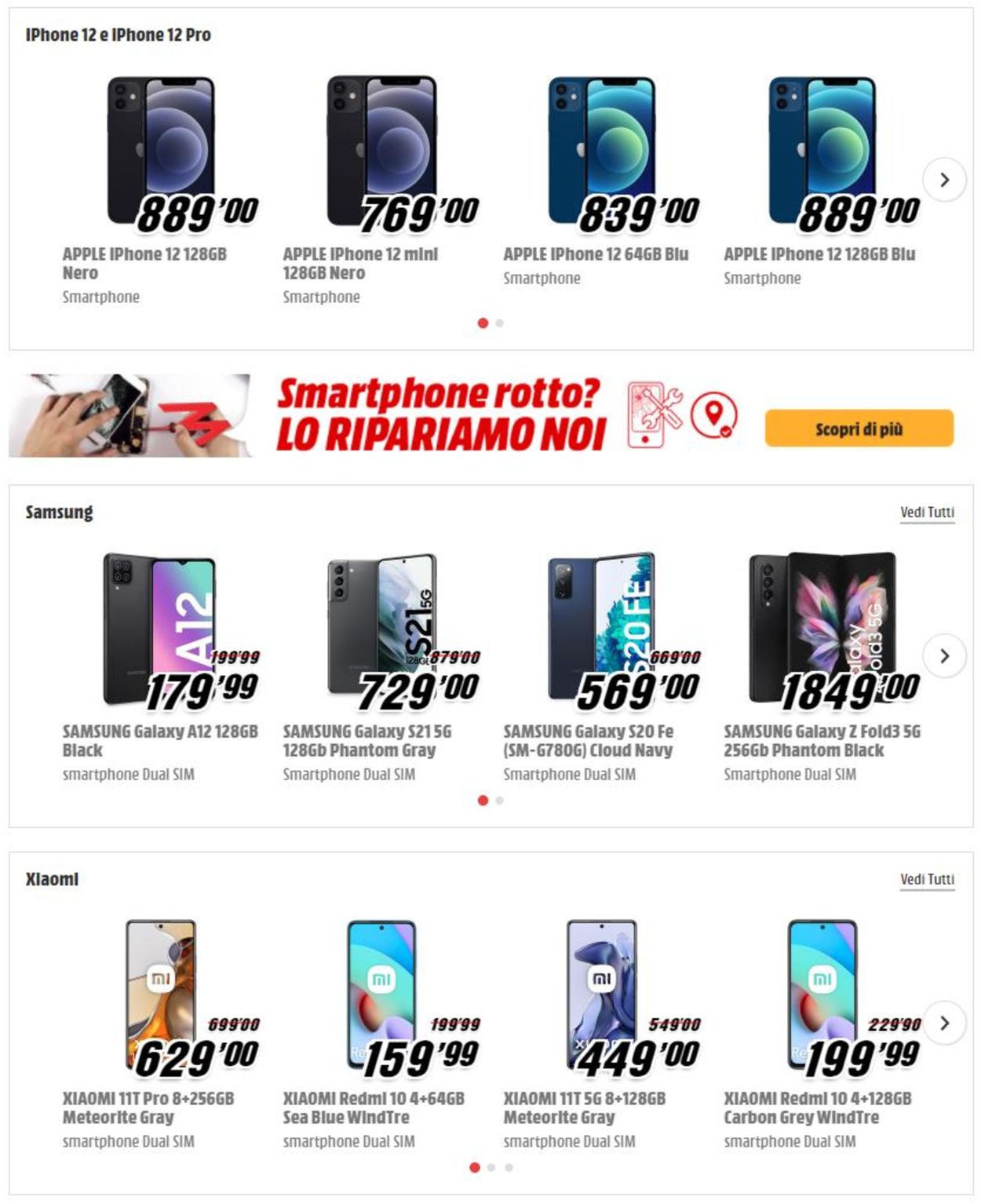Open APPLE iPhone 12 128GB Blu product
Screen dimensions: 981x1204
click(x=819, y=254)
